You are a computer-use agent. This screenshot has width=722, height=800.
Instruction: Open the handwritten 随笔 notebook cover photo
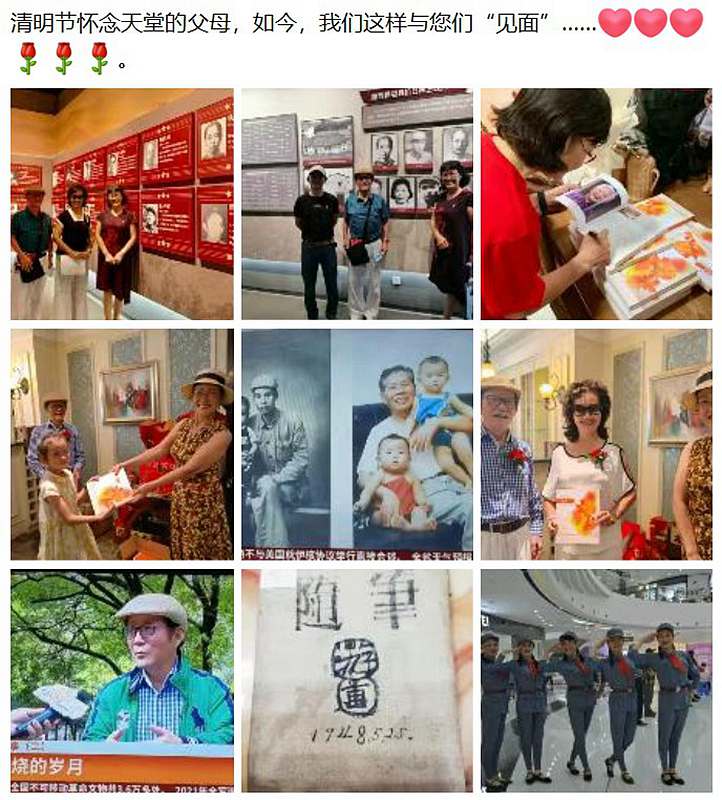point(357,681)
